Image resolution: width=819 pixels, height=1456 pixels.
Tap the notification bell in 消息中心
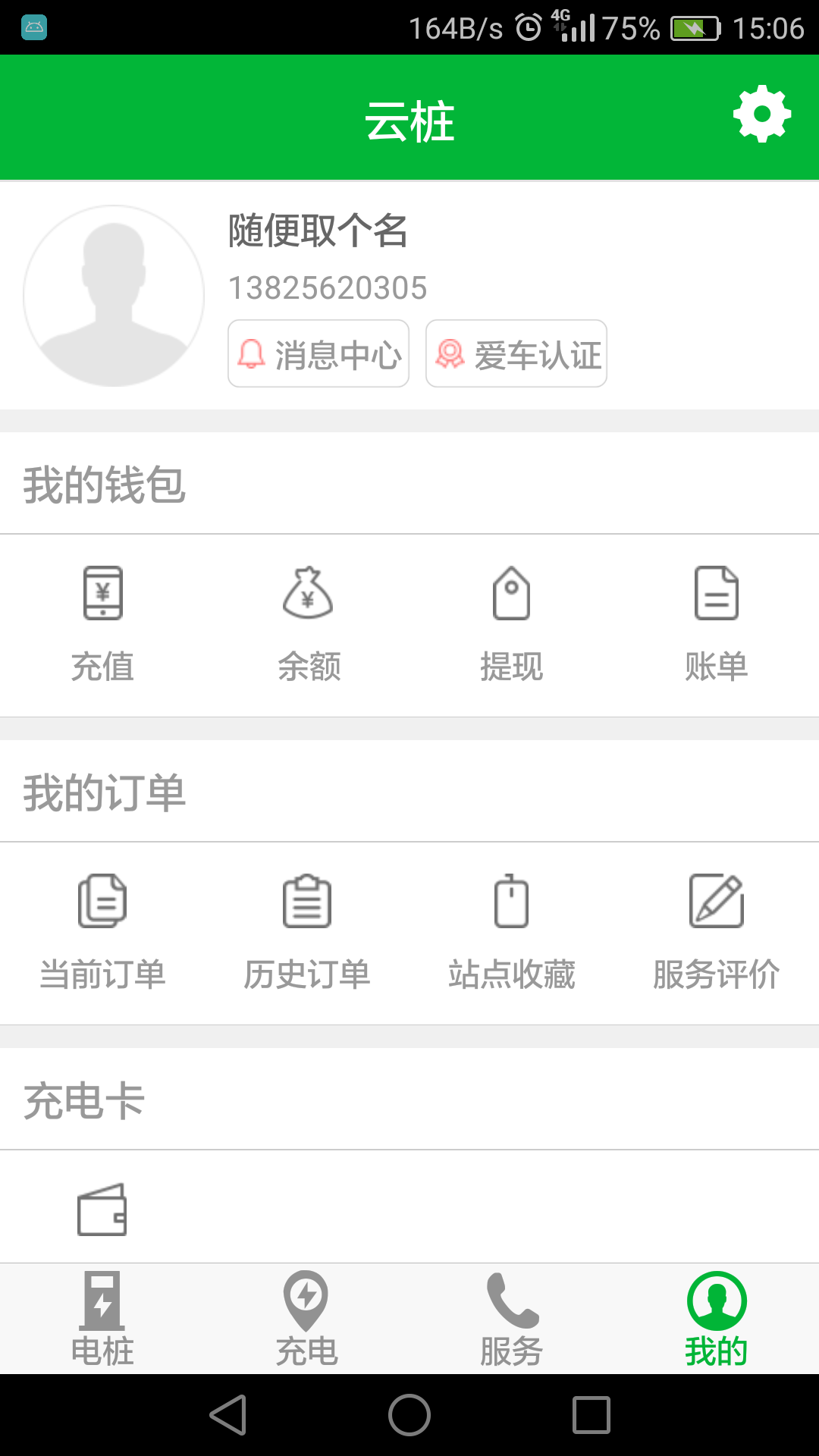tap(250, 353)
